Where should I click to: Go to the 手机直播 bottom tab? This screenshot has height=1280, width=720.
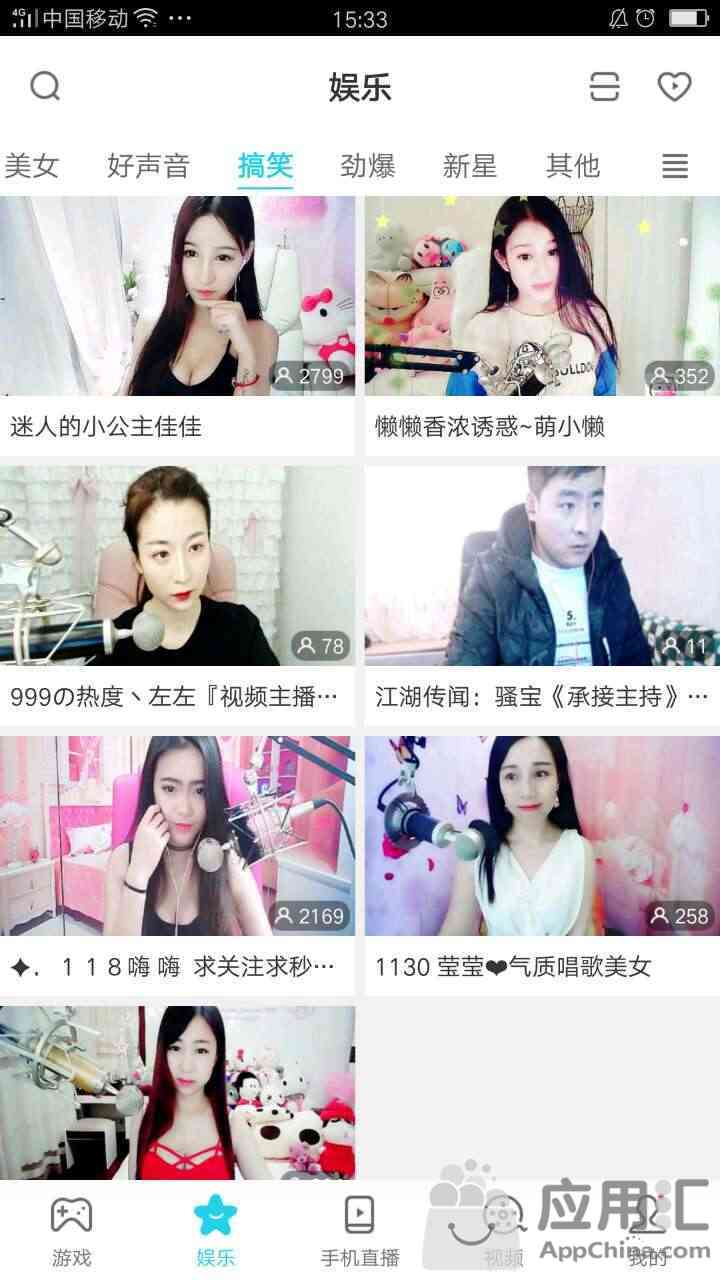pyautogui.click(x=360, y=1231)
